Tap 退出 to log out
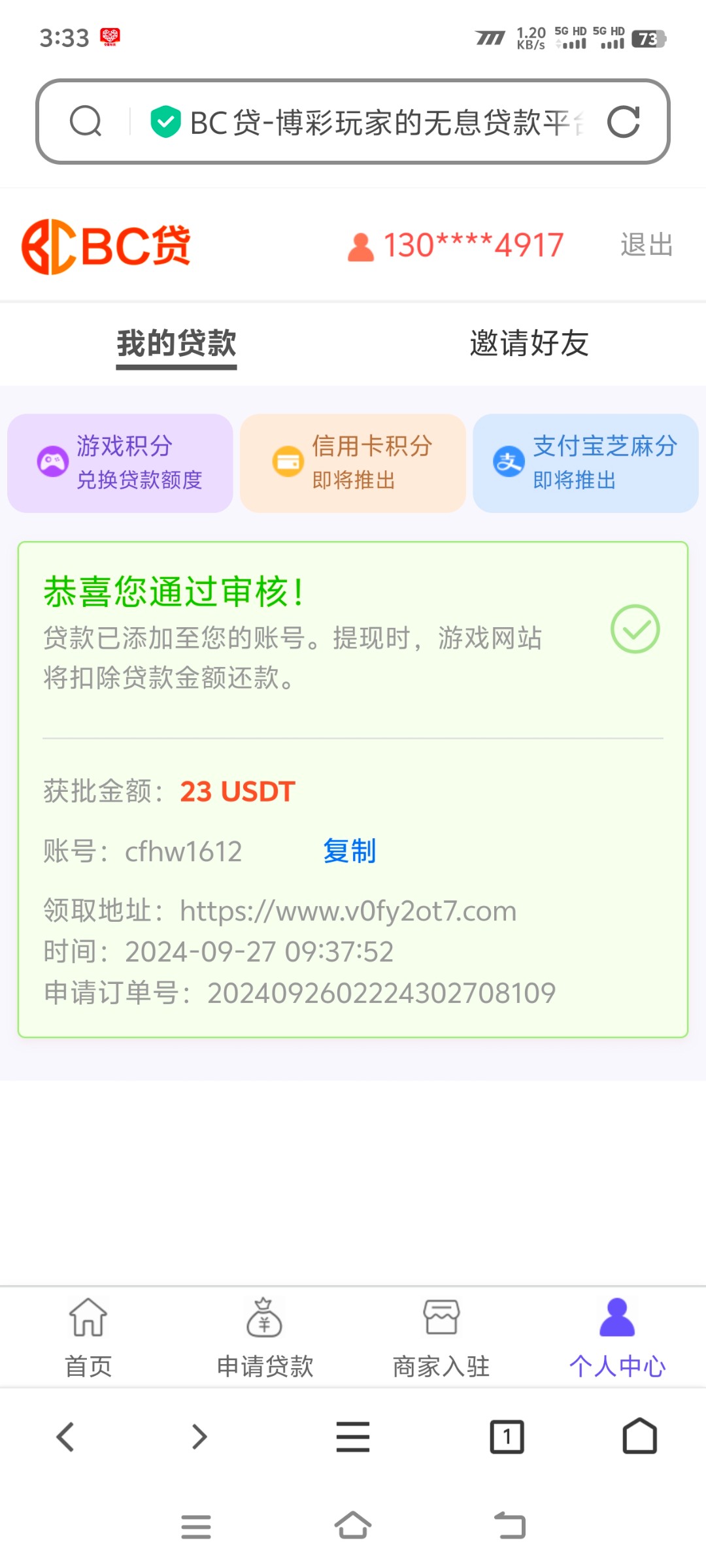706x1568 pixels. coord(645,245)
